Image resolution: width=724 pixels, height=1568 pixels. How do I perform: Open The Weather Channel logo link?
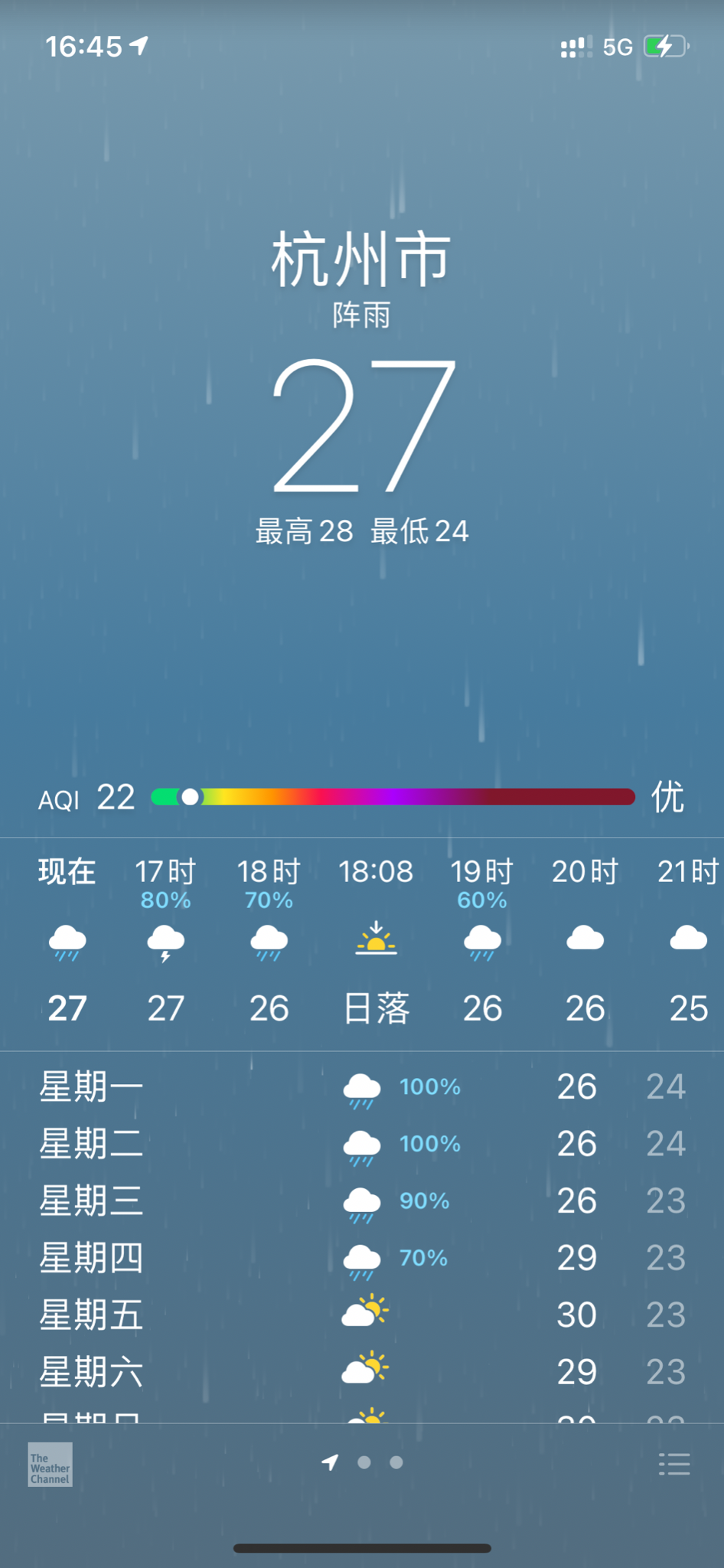(x=51, y=1465)
